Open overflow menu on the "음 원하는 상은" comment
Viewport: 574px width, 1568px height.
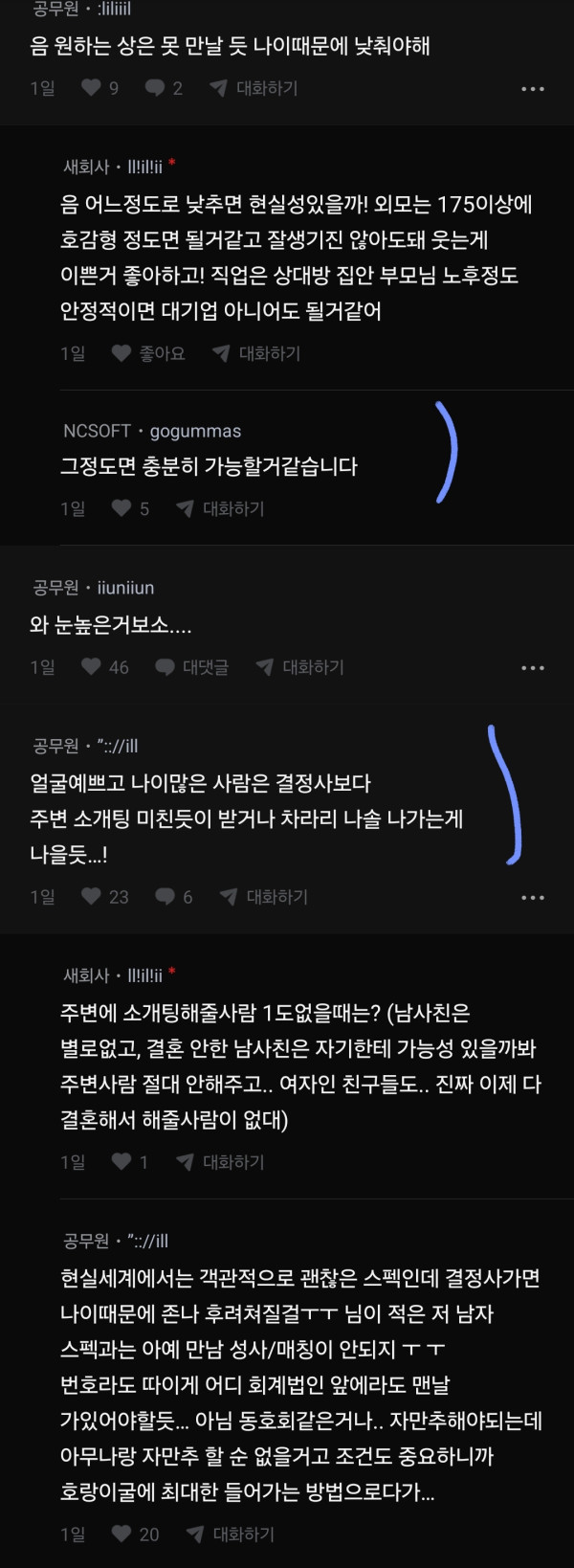click(x=532, y=89)
